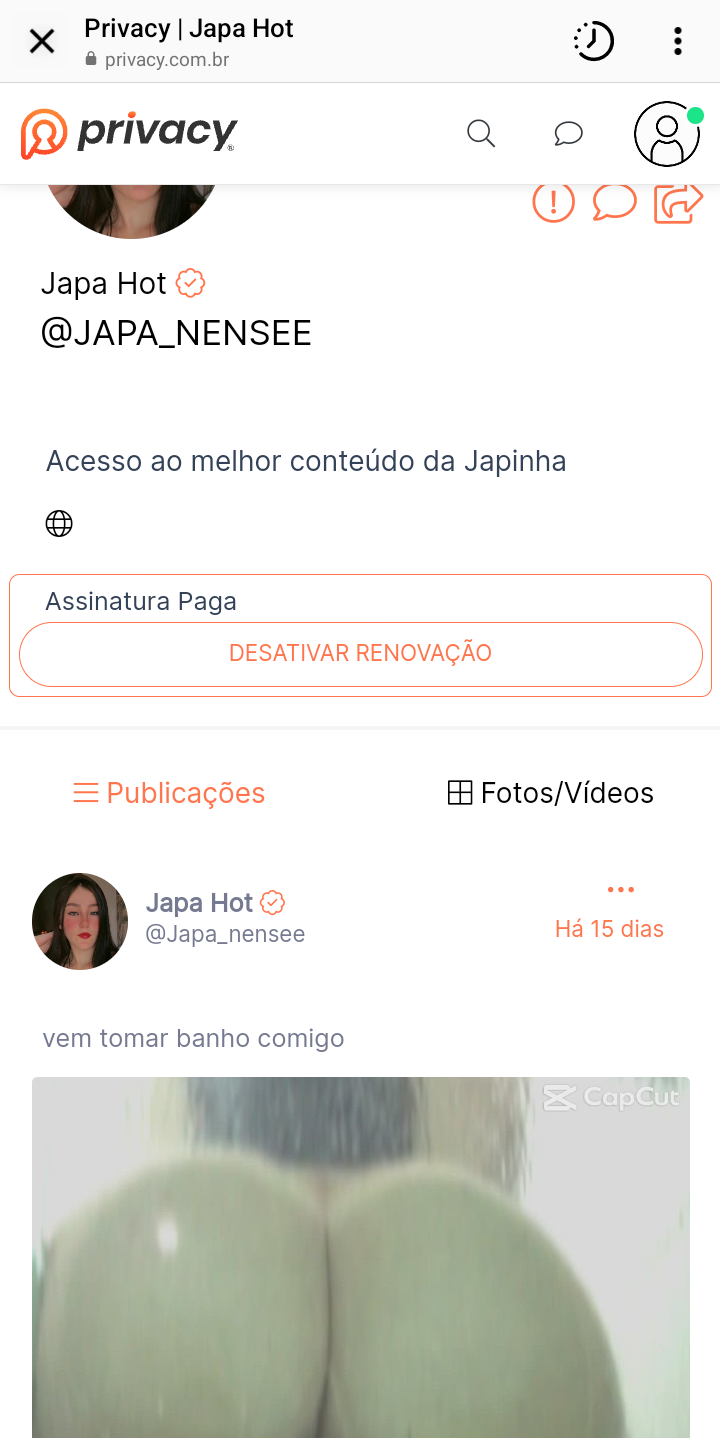Open post options three-dot menu
The image size is (720, 1438).
click(x=620, y=890)
